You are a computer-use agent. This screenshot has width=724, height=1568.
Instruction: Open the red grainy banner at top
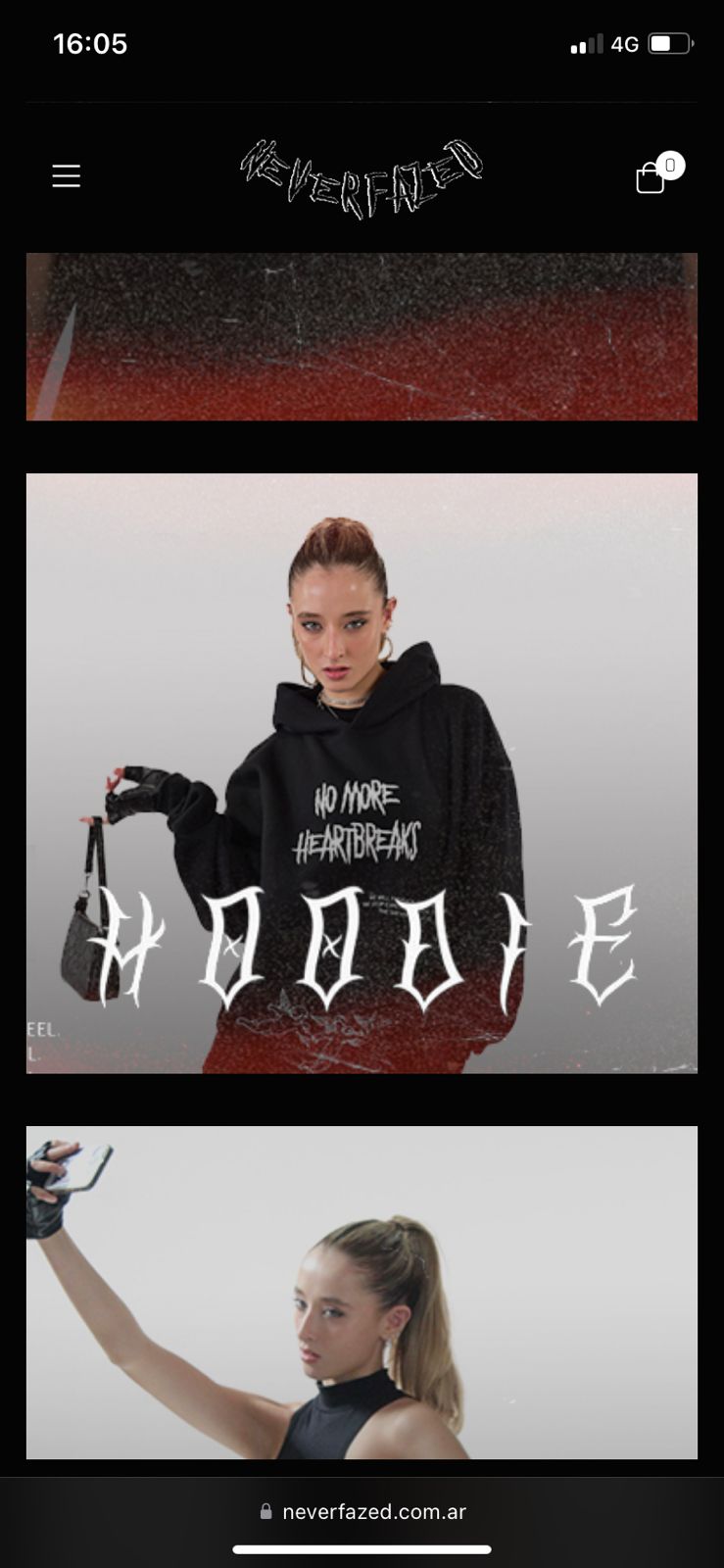click(x=362, y=336)
